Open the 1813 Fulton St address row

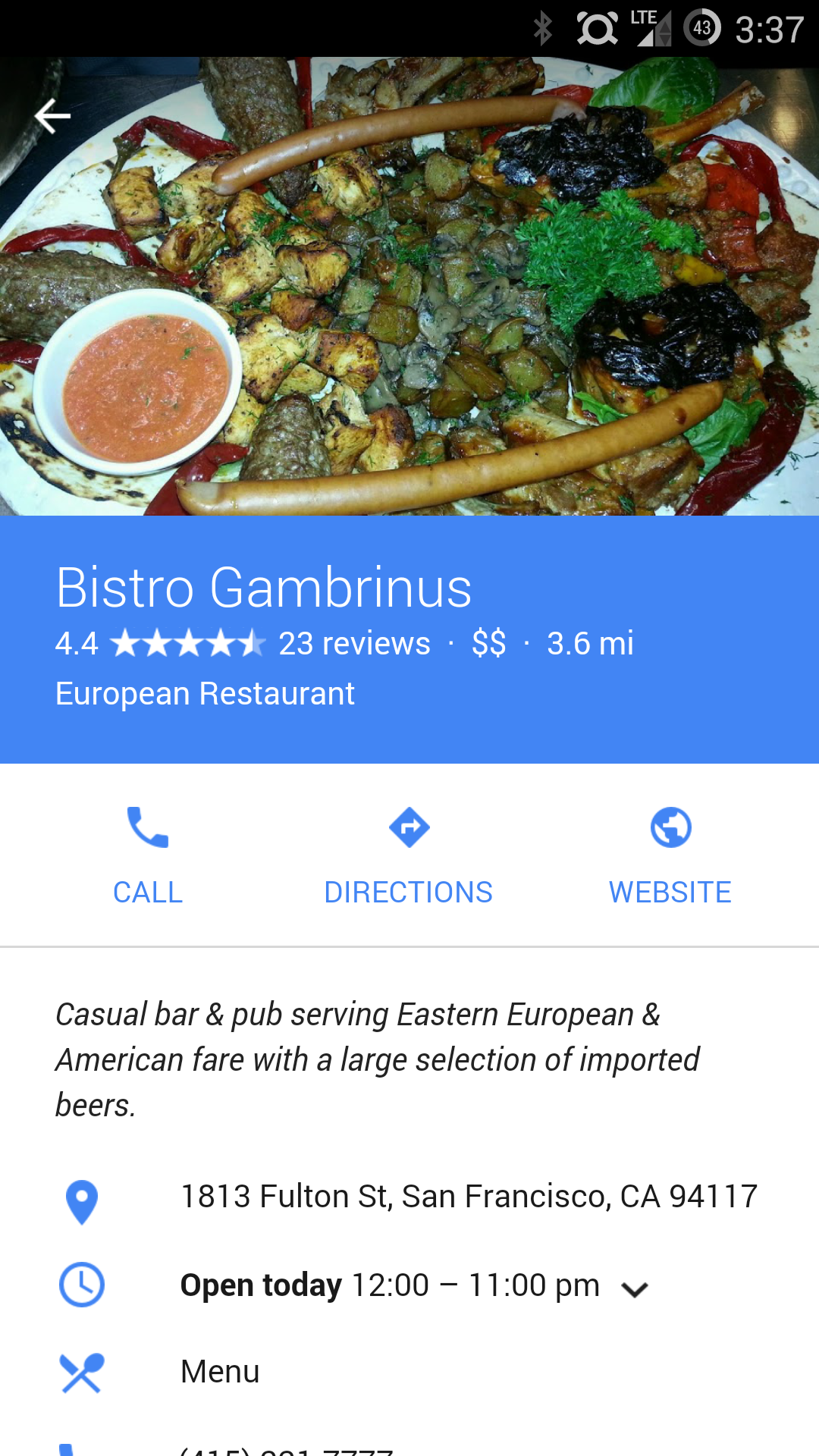click(468, 1197)
